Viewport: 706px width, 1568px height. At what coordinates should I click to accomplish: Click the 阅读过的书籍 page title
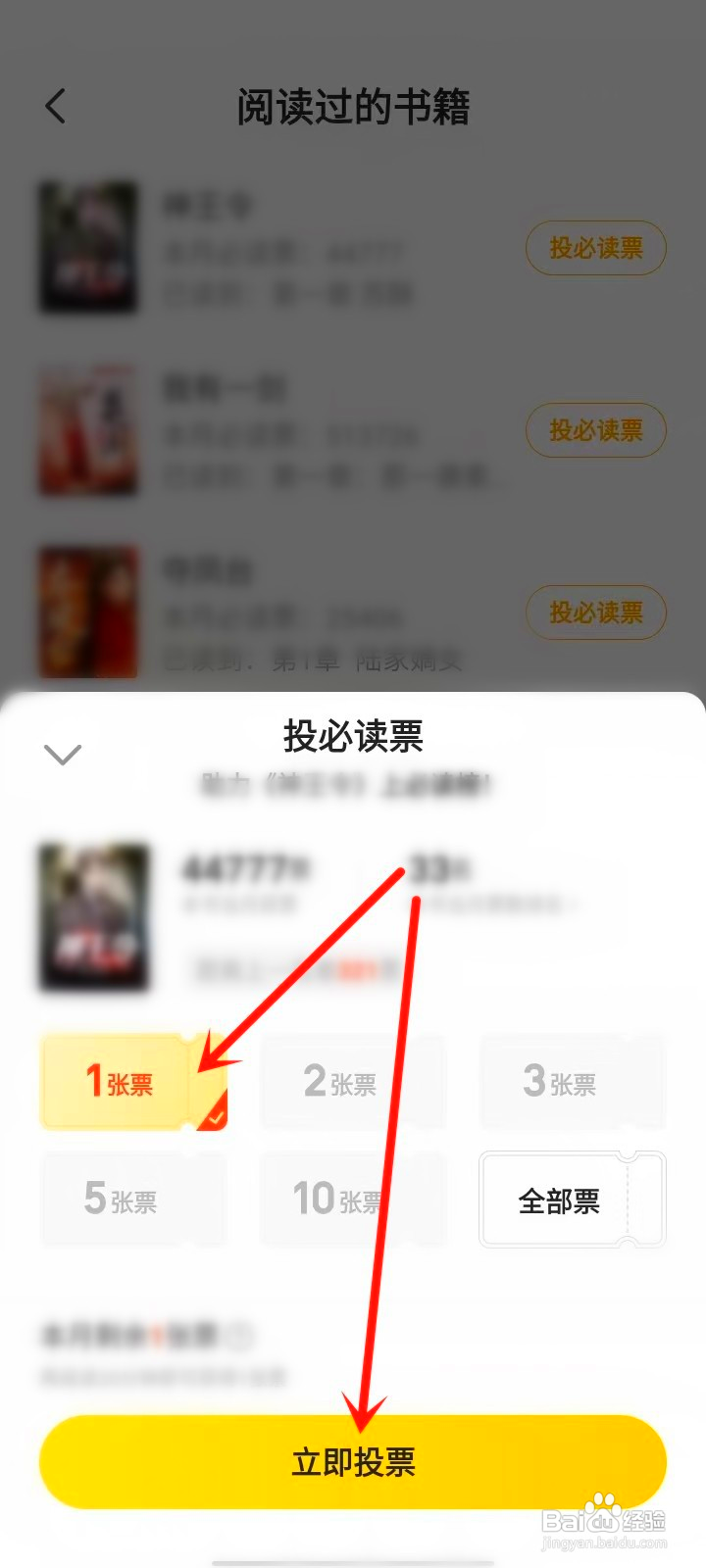tap(353, 108)
